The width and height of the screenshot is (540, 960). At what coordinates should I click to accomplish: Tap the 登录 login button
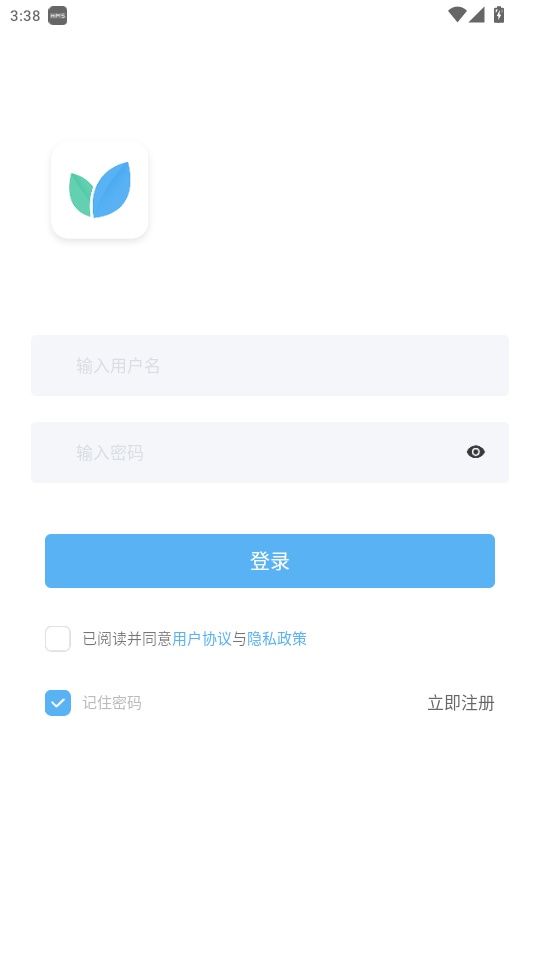[x=270, y=561]
